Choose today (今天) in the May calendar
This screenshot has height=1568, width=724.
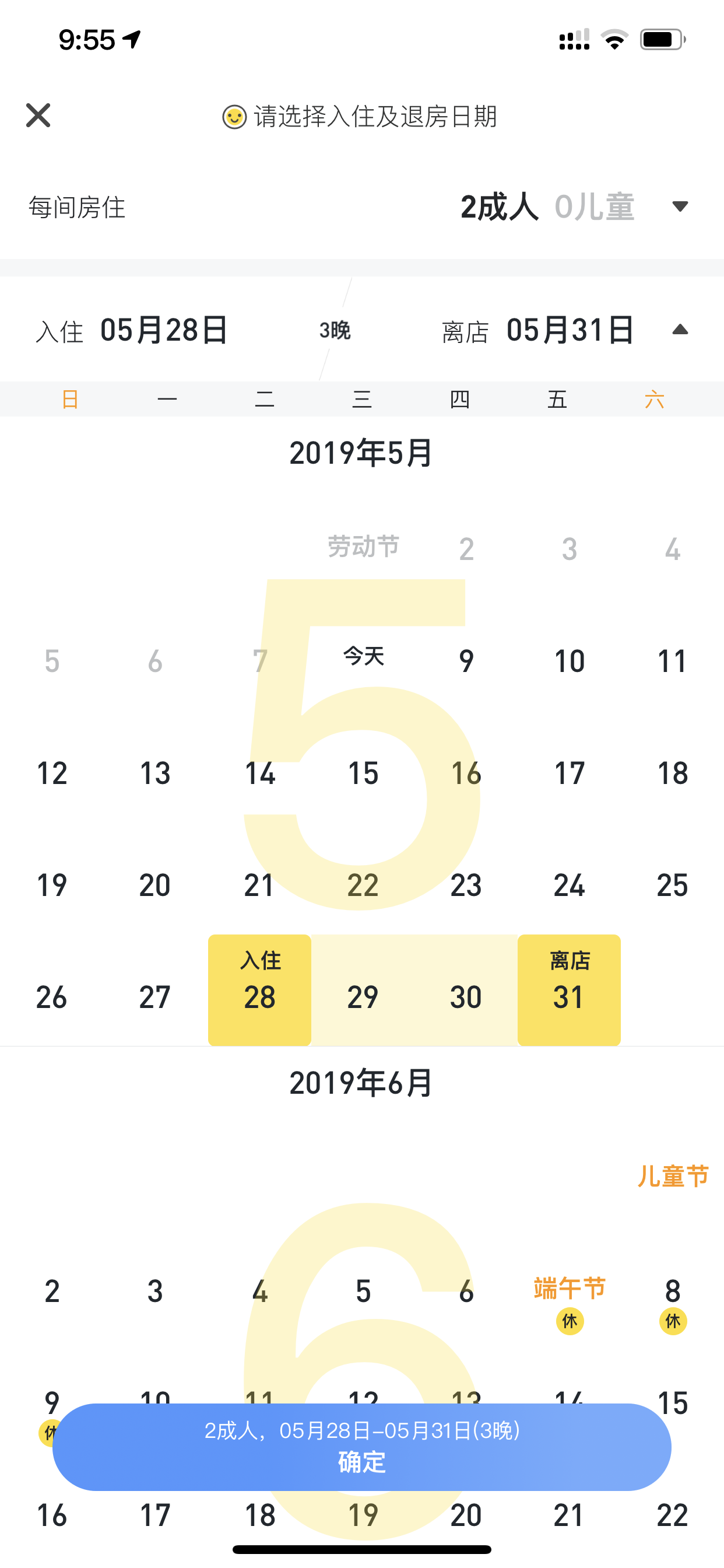coord(363,656)
